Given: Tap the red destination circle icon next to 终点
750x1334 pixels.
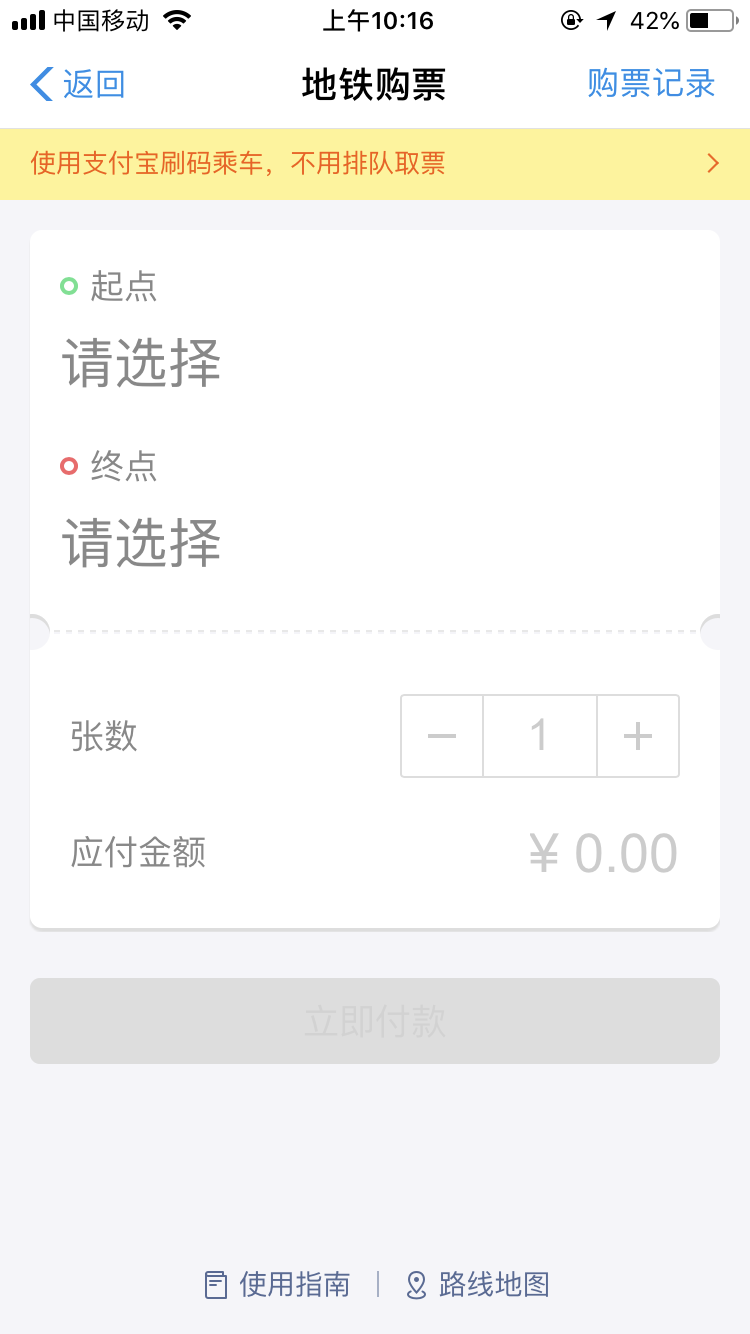Looking at the screenshot, I should point(70,464).
